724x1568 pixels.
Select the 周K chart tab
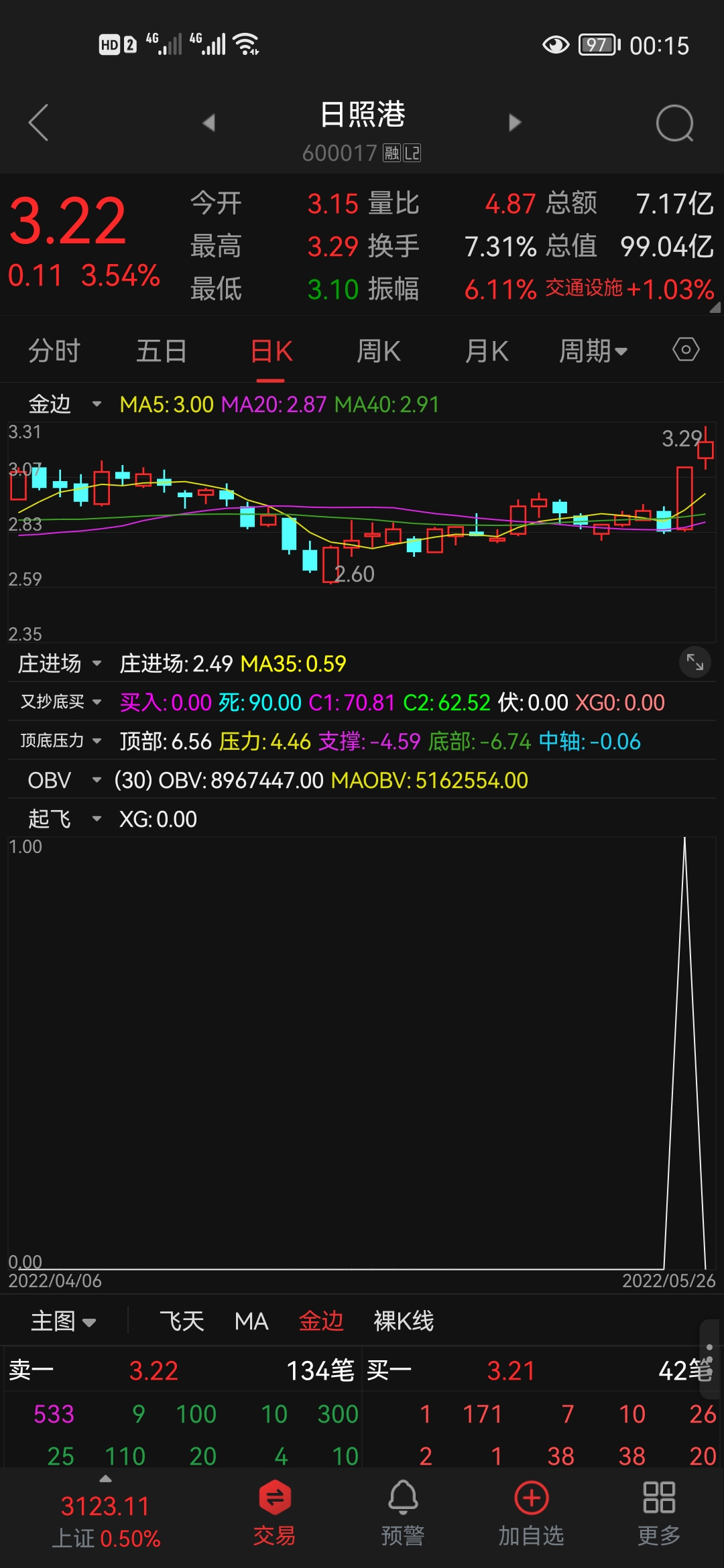(378, 351)
